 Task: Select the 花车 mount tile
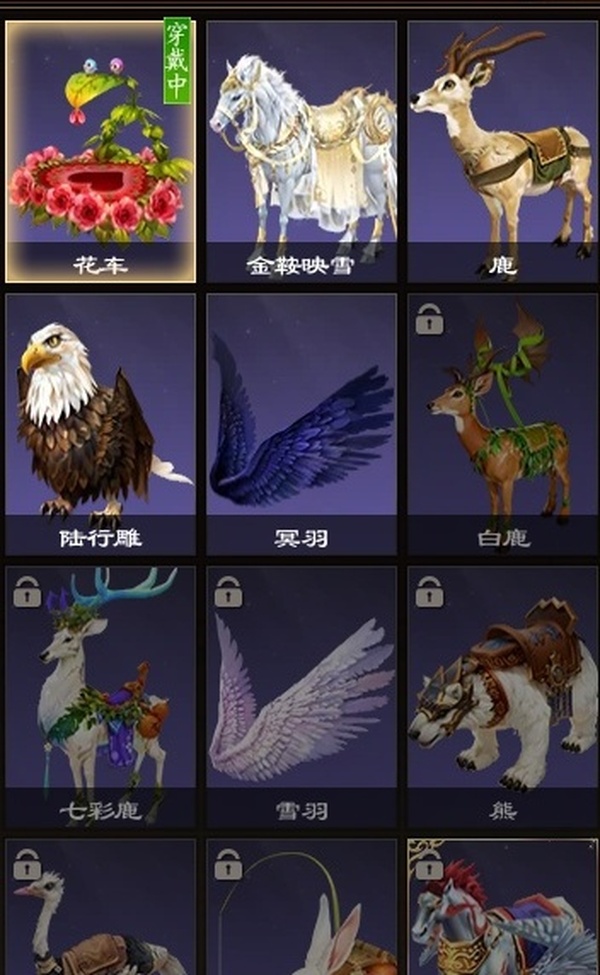100,150
